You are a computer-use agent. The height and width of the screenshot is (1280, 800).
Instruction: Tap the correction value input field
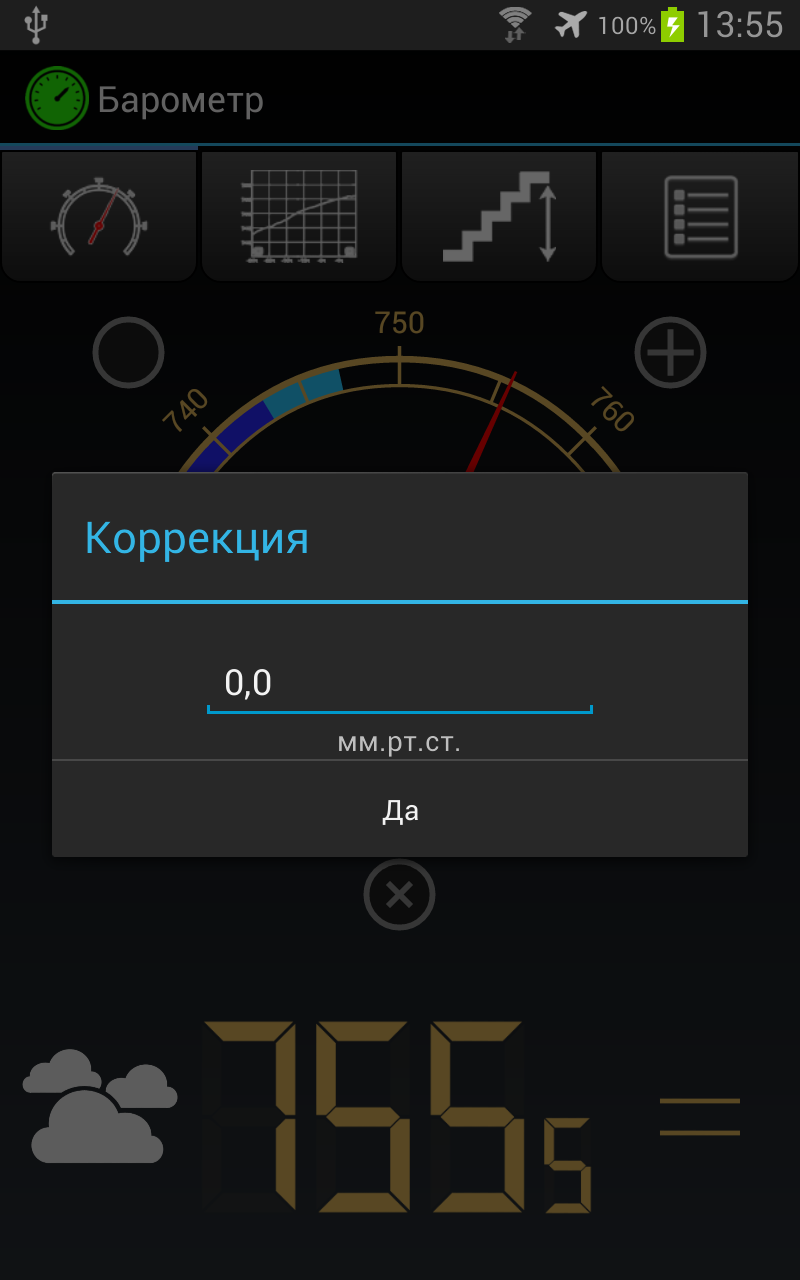coord(400,684)
